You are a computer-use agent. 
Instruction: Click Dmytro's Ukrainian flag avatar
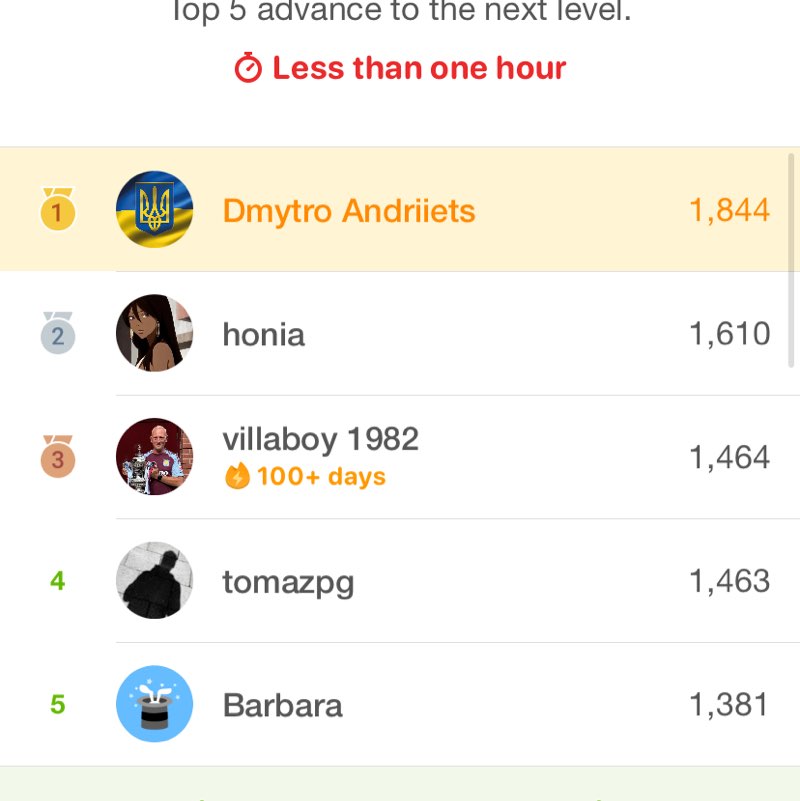tap(154, 210)
